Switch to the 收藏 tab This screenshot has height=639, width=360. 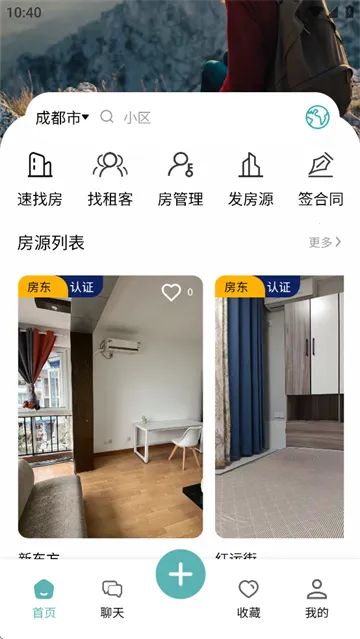coord(249,599)
